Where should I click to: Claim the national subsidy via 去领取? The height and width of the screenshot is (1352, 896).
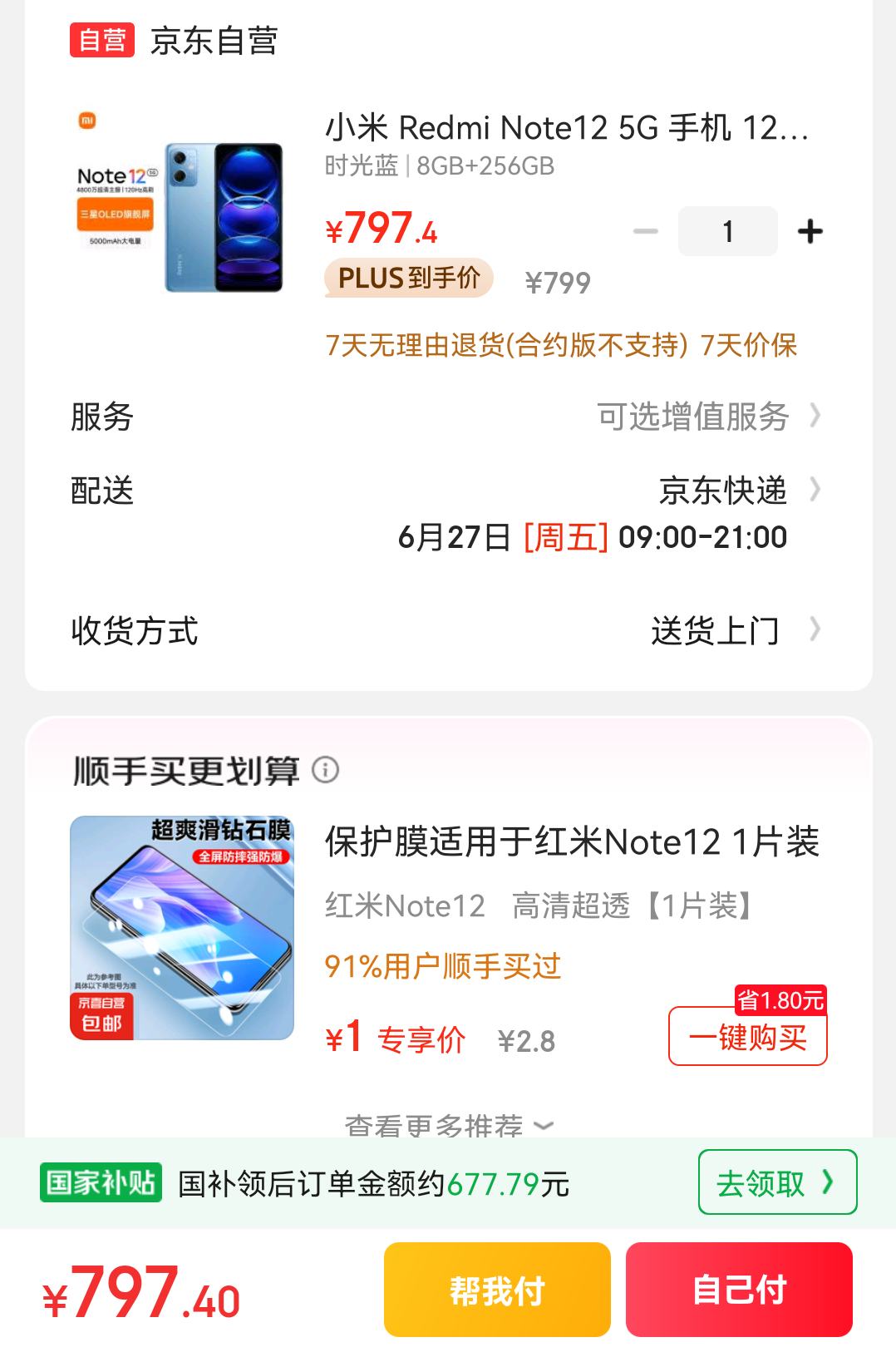point(776,1182)
